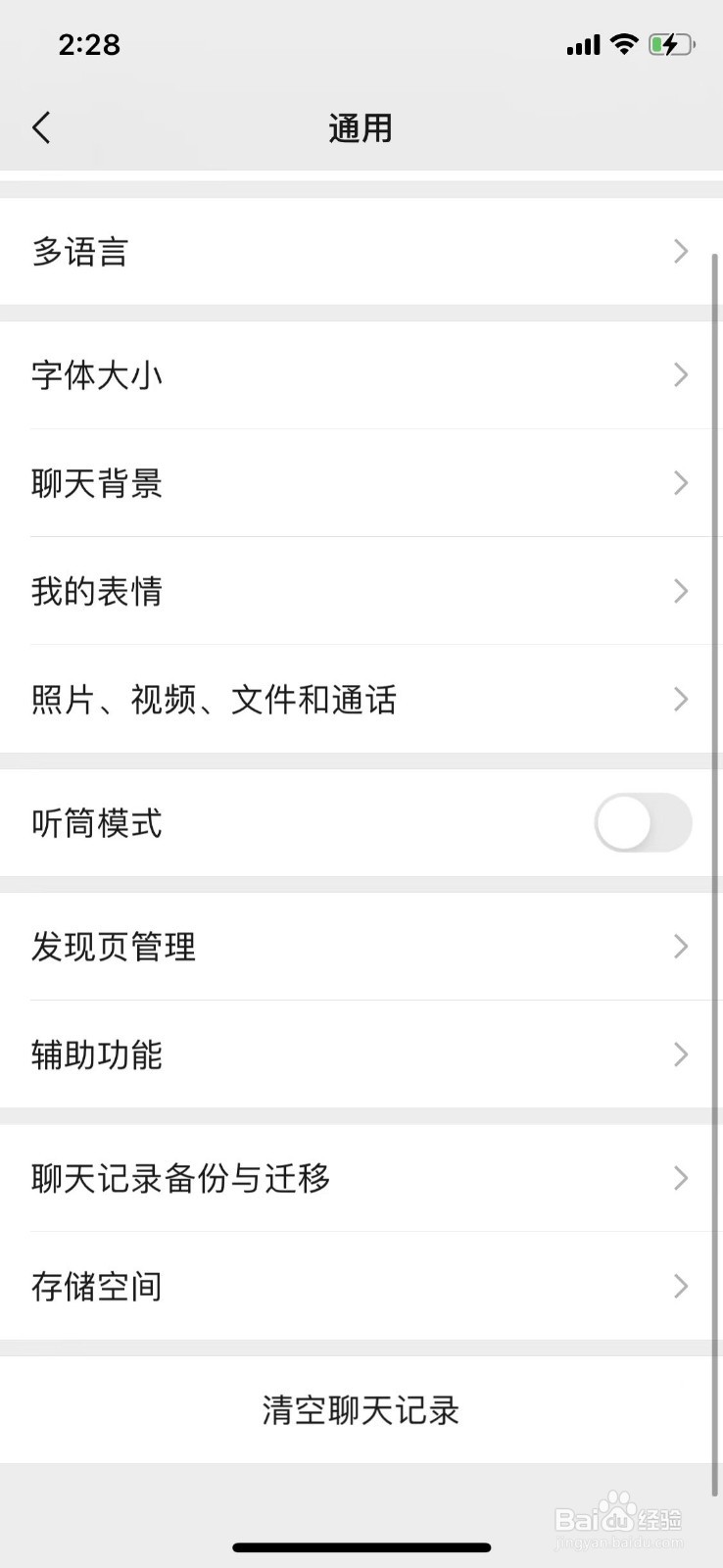Screen dimensions: 723x1568
Task: Open 辅助功能 (Accessibility Features)
Action: click(361, 1055)
